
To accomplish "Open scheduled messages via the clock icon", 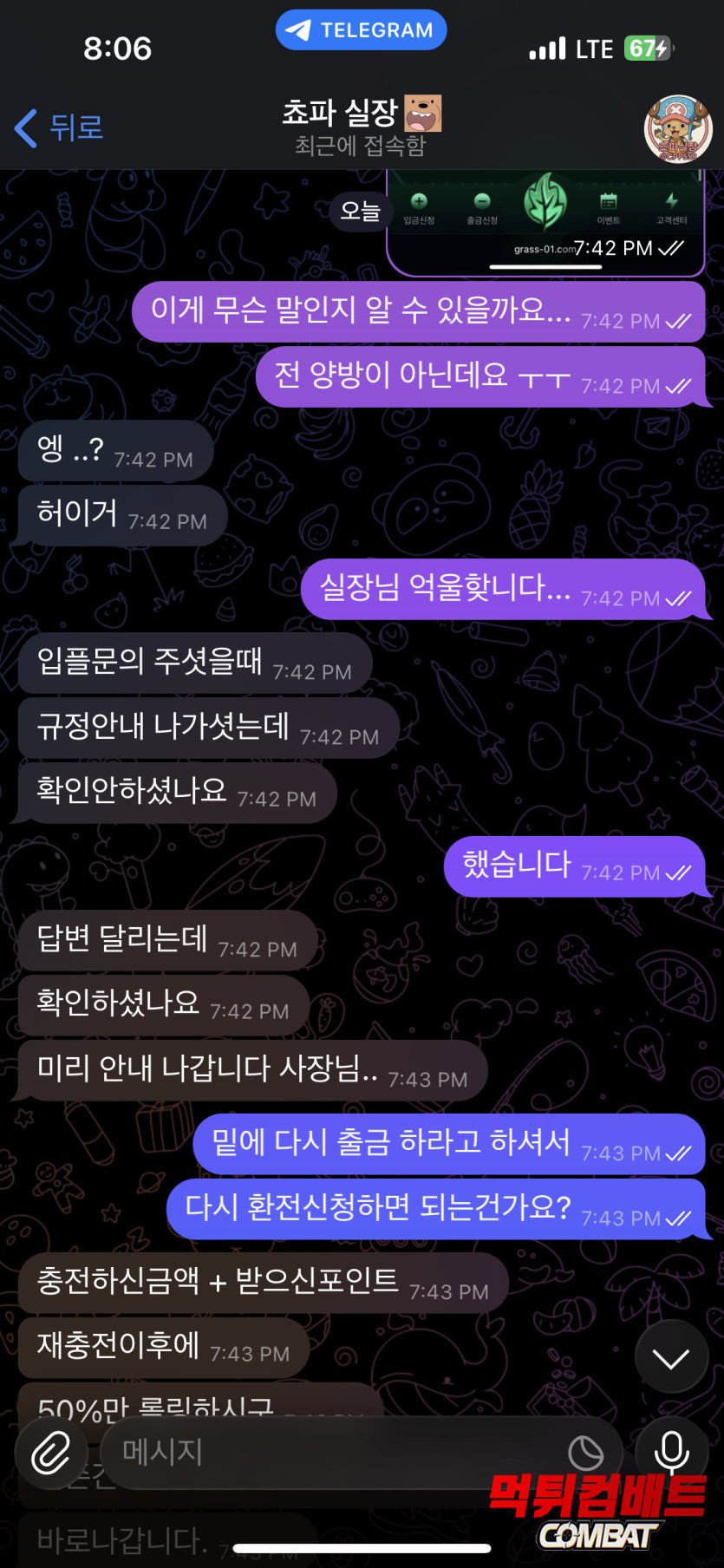I will 588,1454.
